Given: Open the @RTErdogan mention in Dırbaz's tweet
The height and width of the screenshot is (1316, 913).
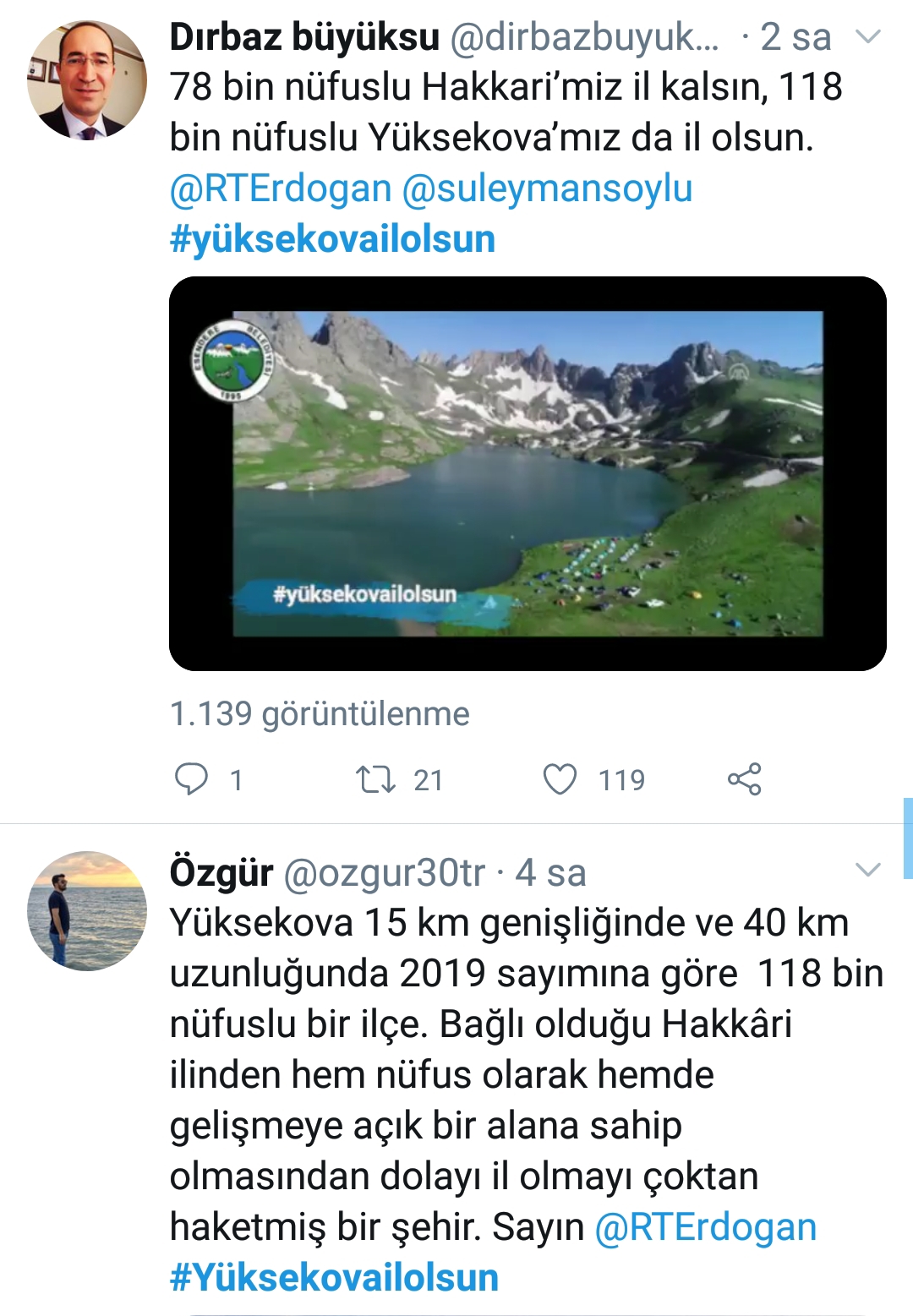Looking at the screenshot, I should point(280,188).
